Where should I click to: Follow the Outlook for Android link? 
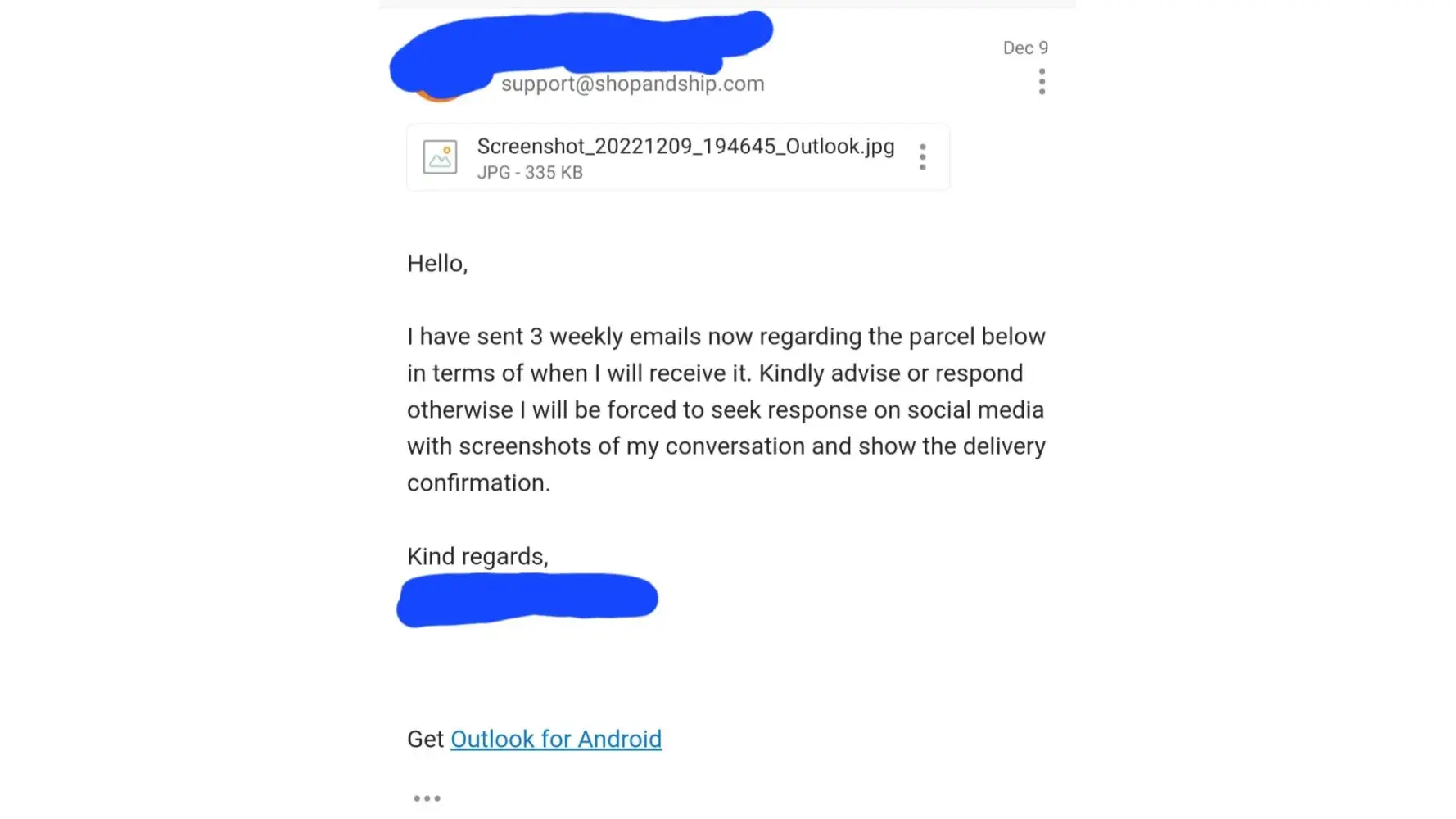556,739
